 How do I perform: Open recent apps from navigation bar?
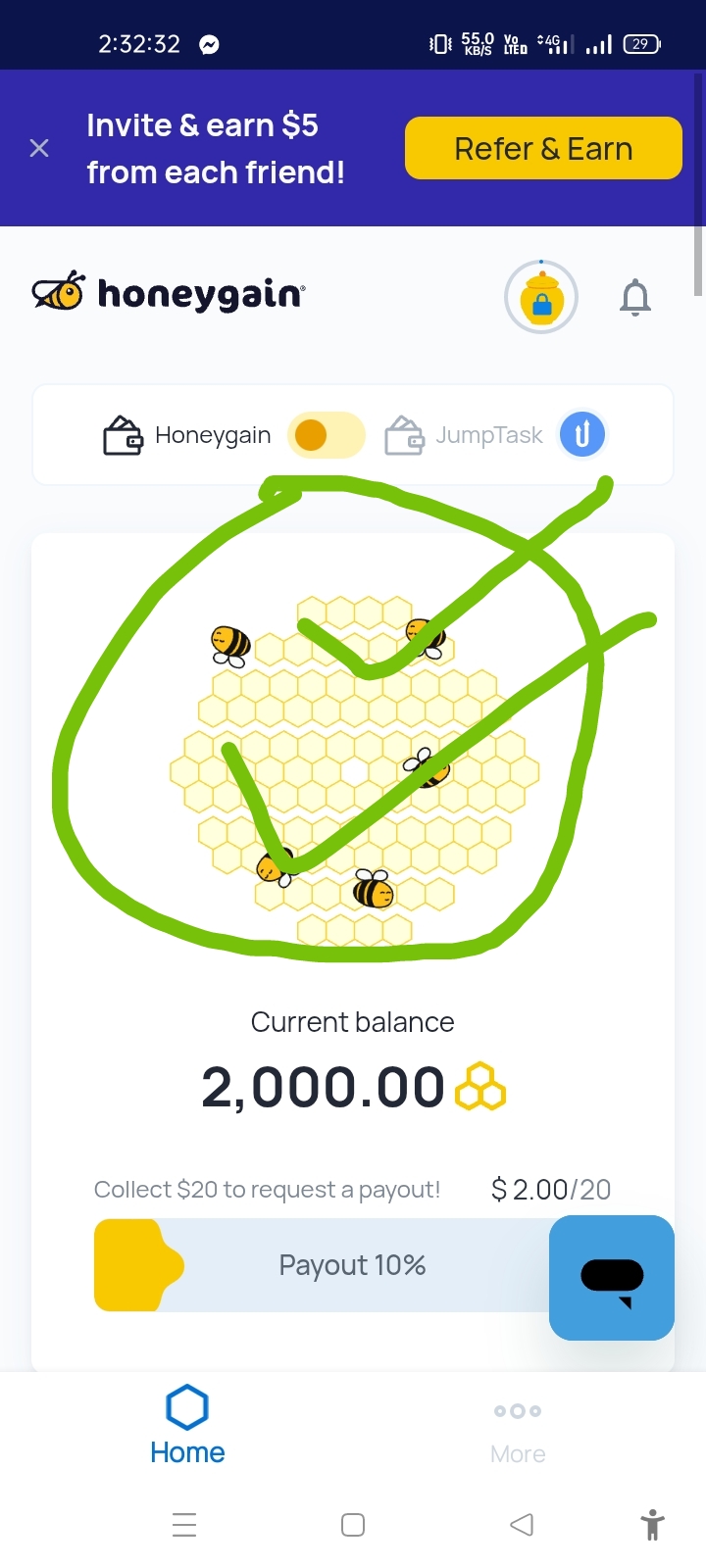click(184, 1524)
